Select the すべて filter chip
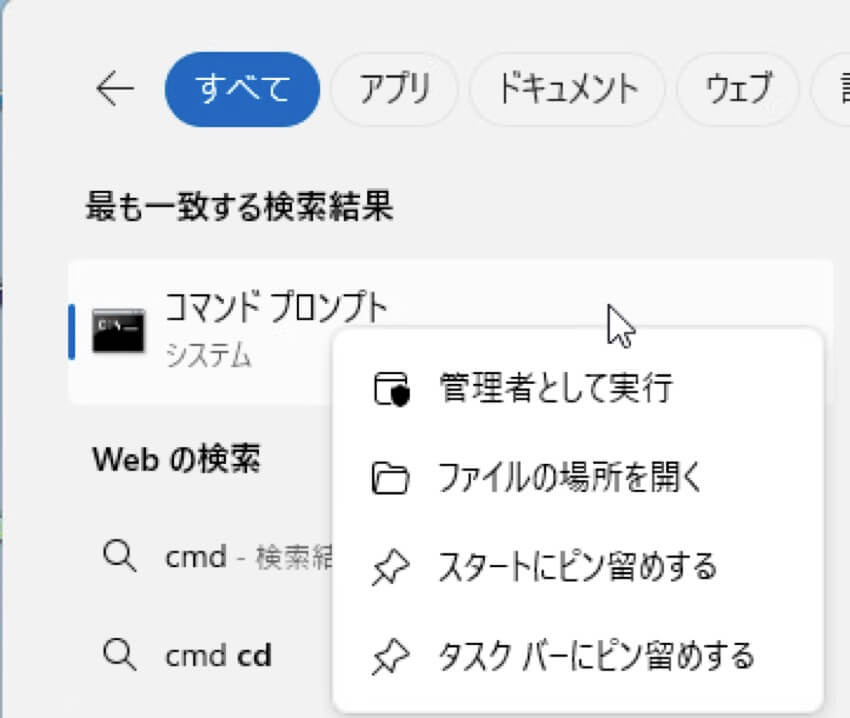This screenshot has height=718, width=850. tap(243, 90)
